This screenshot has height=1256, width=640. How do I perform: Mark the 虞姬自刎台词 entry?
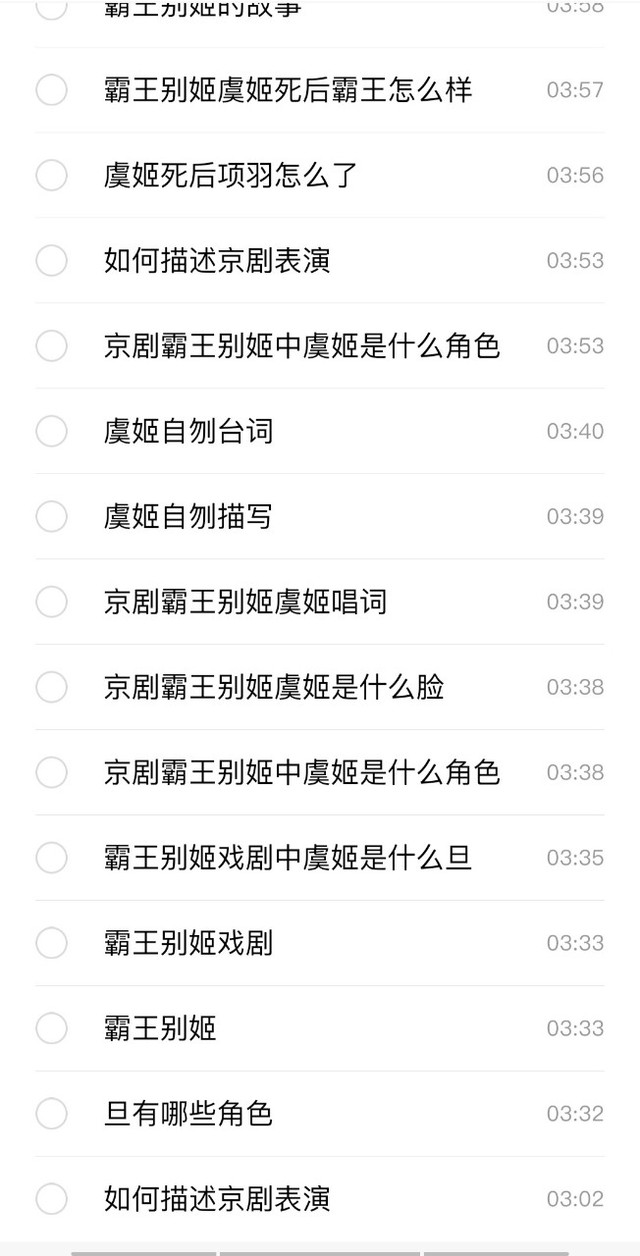(51, 431)
